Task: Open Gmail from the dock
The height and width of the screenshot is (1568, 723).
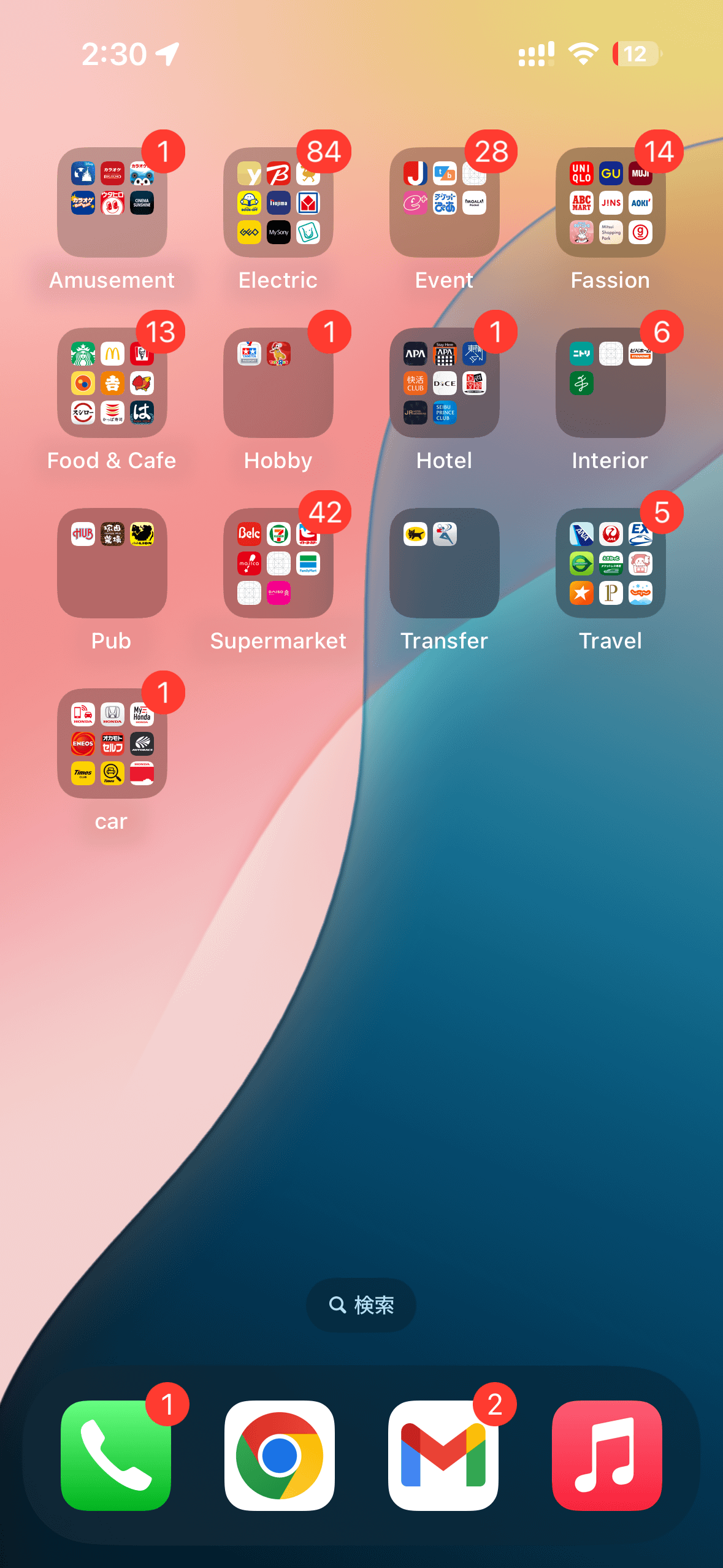Action: 443,1455
